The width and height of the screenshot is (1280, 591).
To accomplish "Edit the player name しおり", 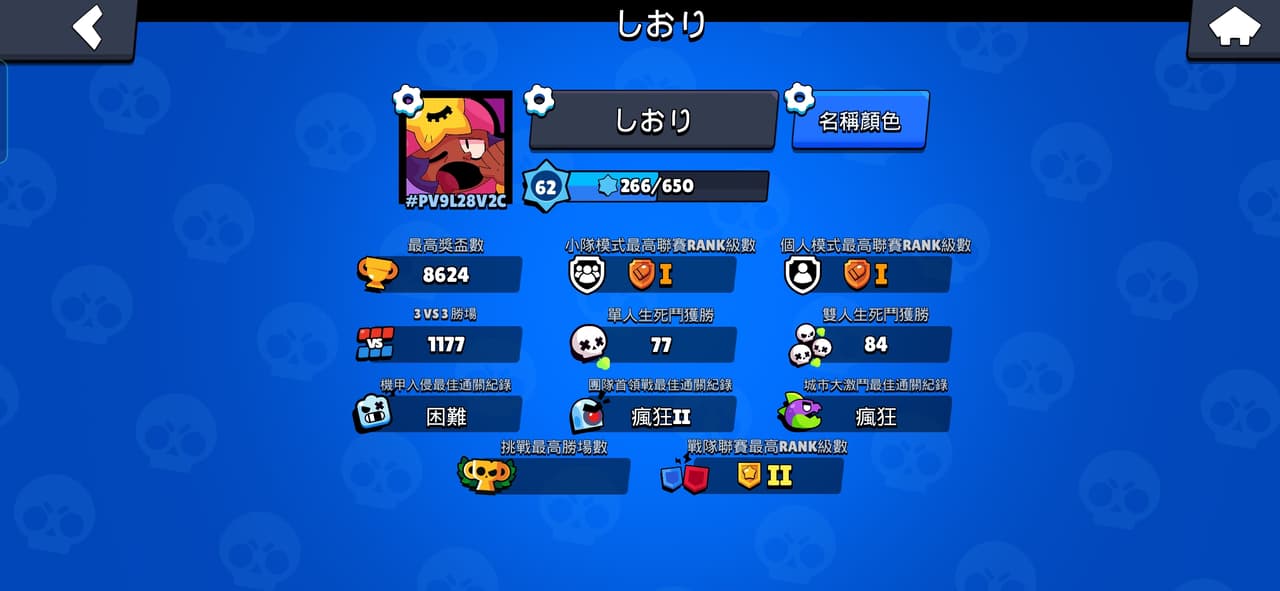I will [653, 121].
